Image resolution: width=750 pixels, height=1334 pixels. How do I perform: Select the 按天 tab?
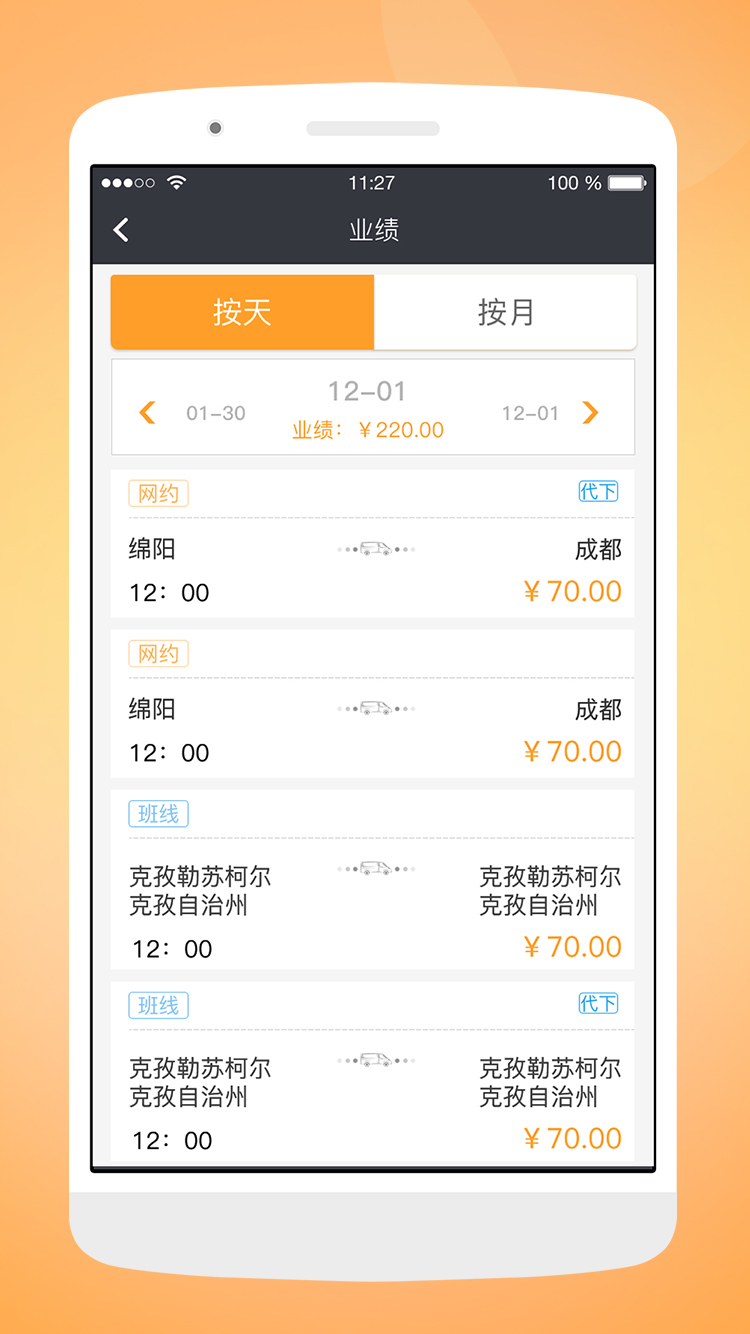[242, 312]
